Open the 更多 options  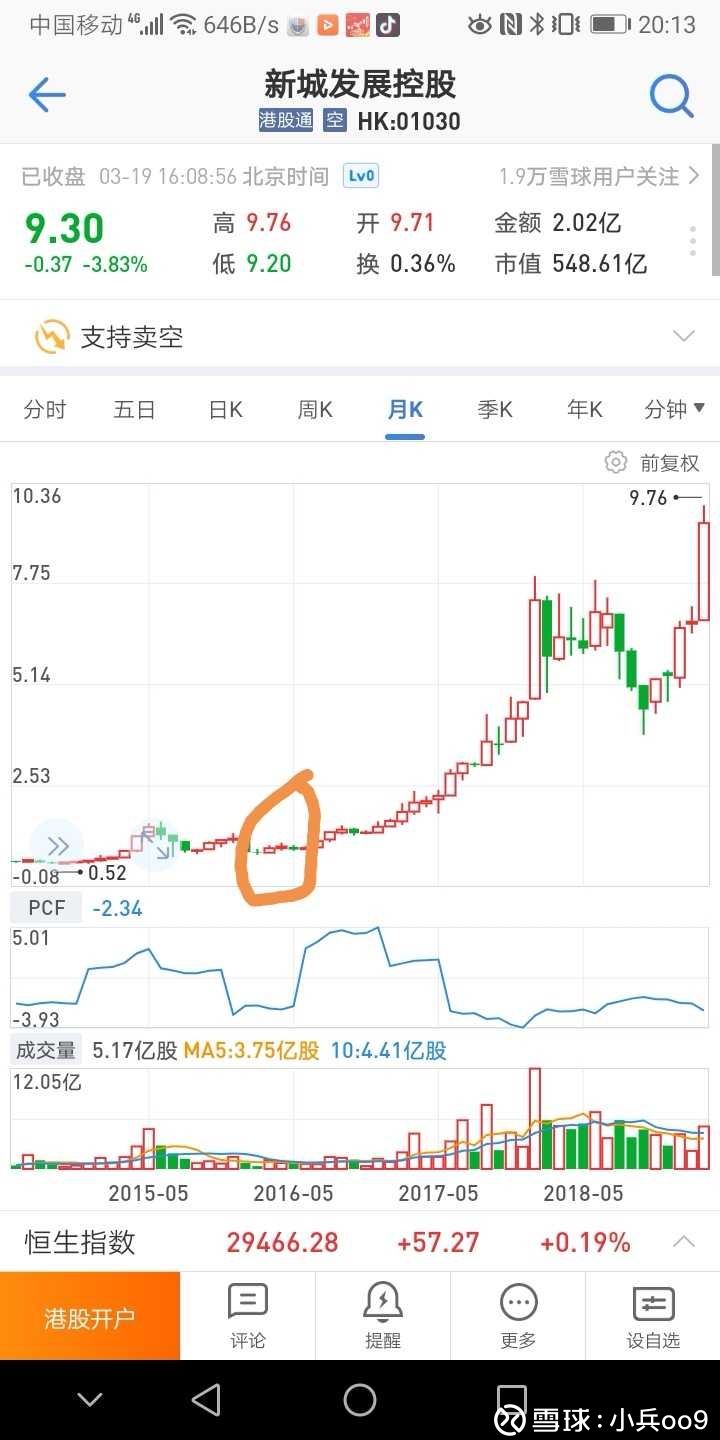(x=518, y=1316)
